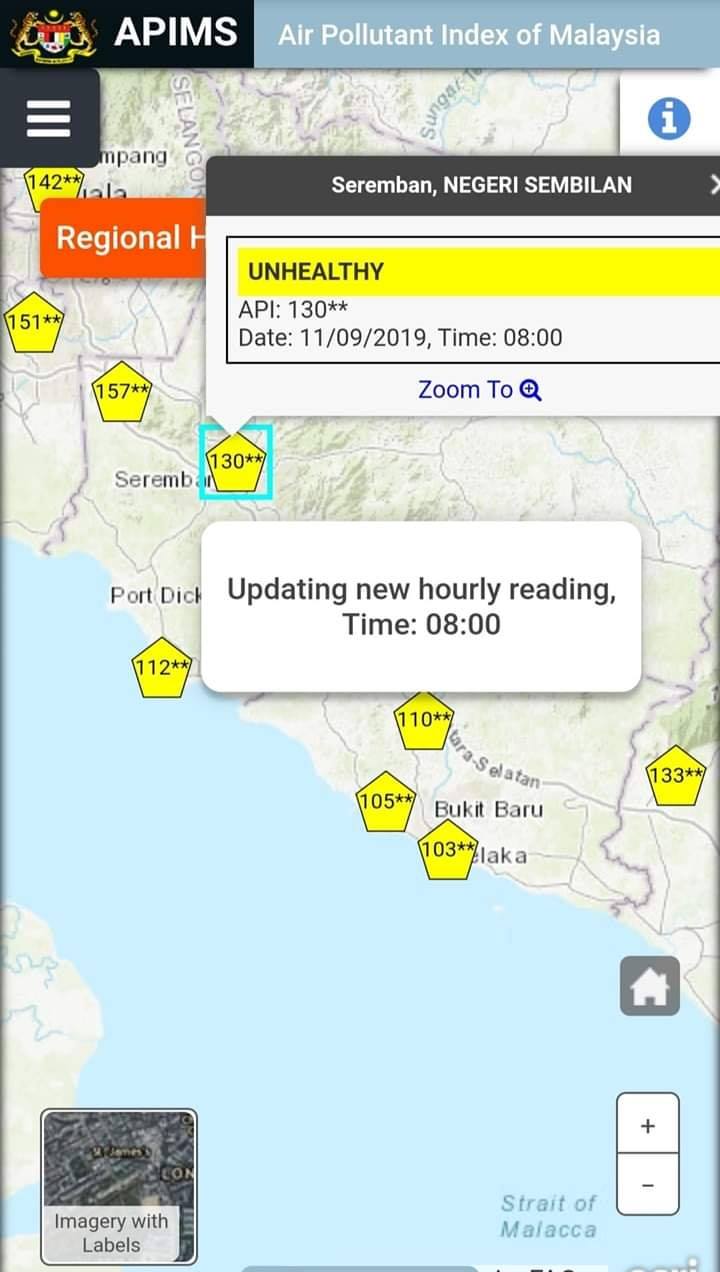
Task: Select the 112** marker near Port Dickson
Action: [x=162, y=668]
